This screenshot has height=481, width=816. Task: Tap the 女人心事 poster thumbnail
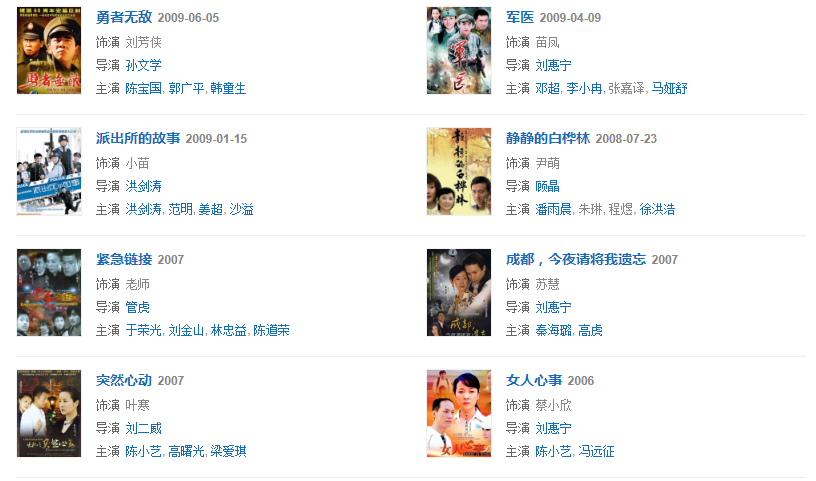click(458, 414)
